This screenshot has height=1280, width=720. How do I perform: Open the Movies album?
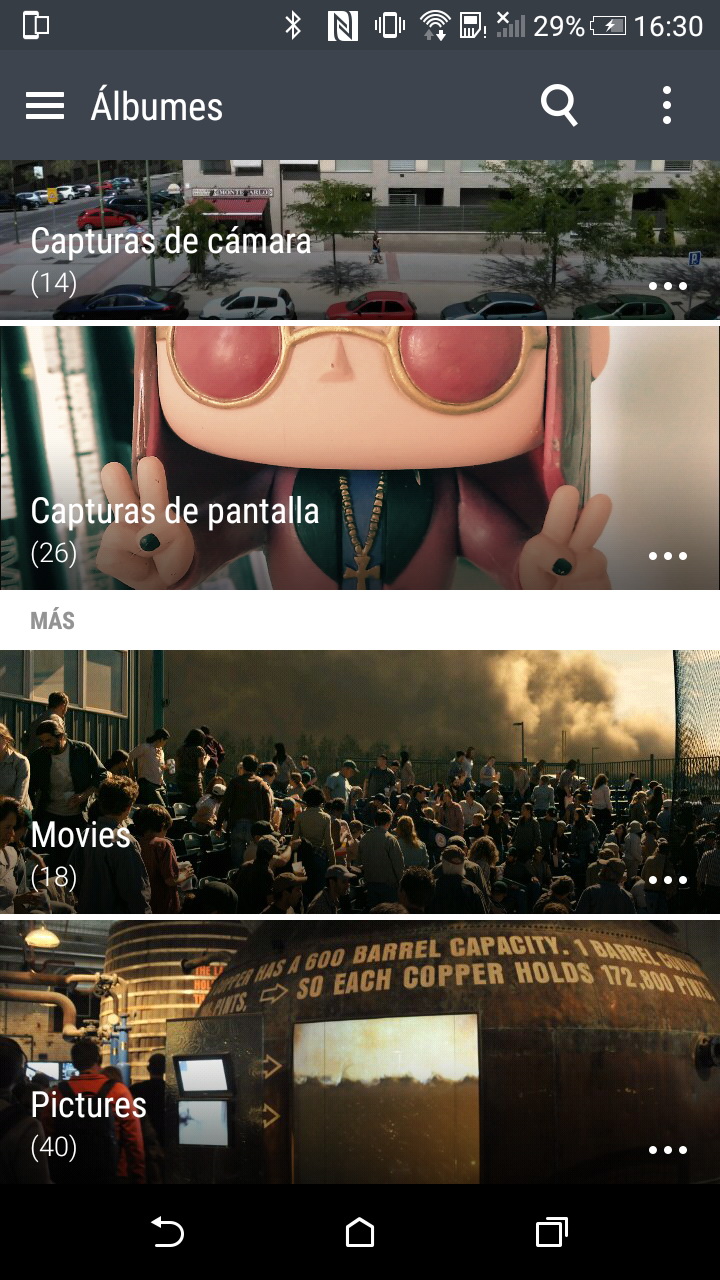300,780
